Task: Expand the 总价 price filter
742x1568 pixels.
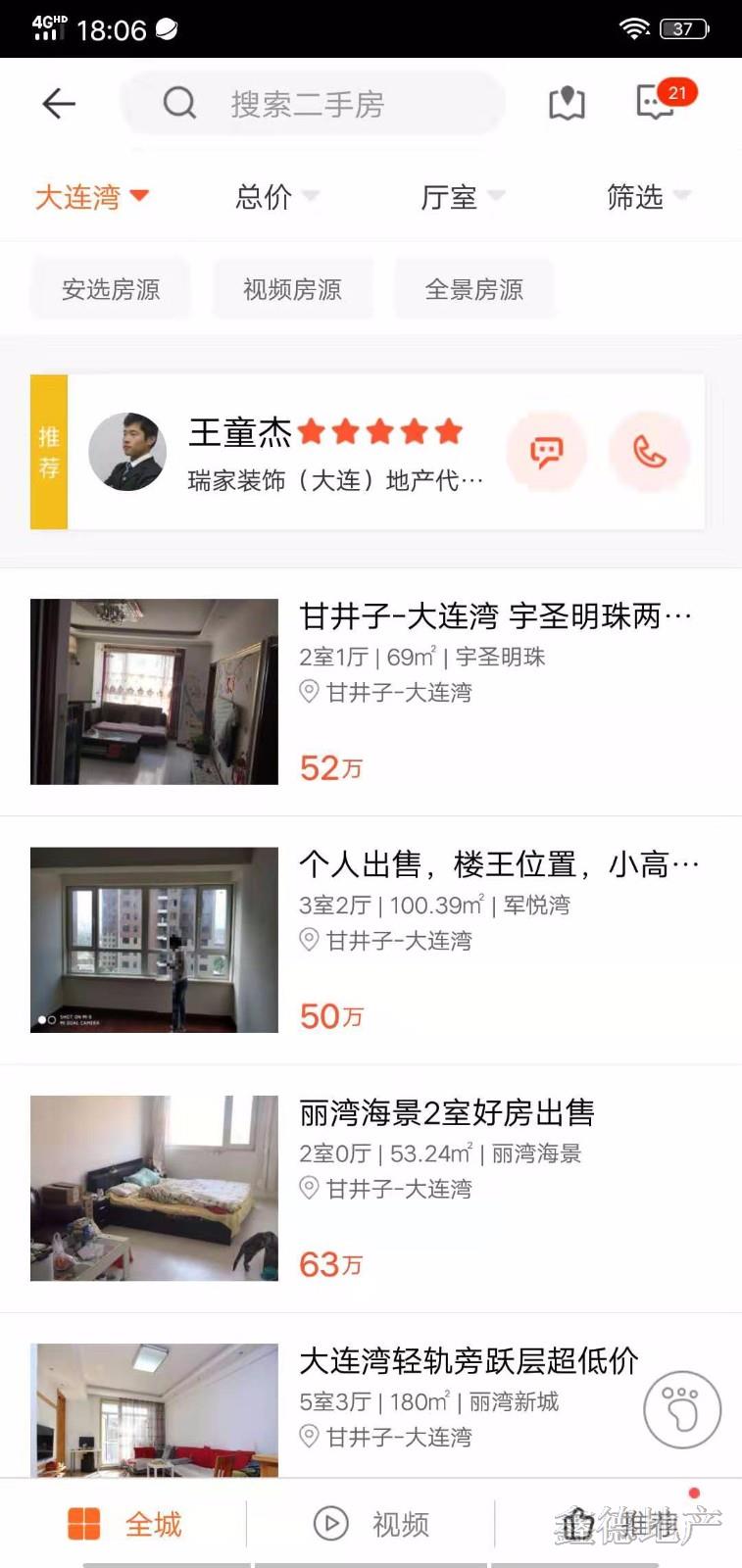Action: [276, 197]
